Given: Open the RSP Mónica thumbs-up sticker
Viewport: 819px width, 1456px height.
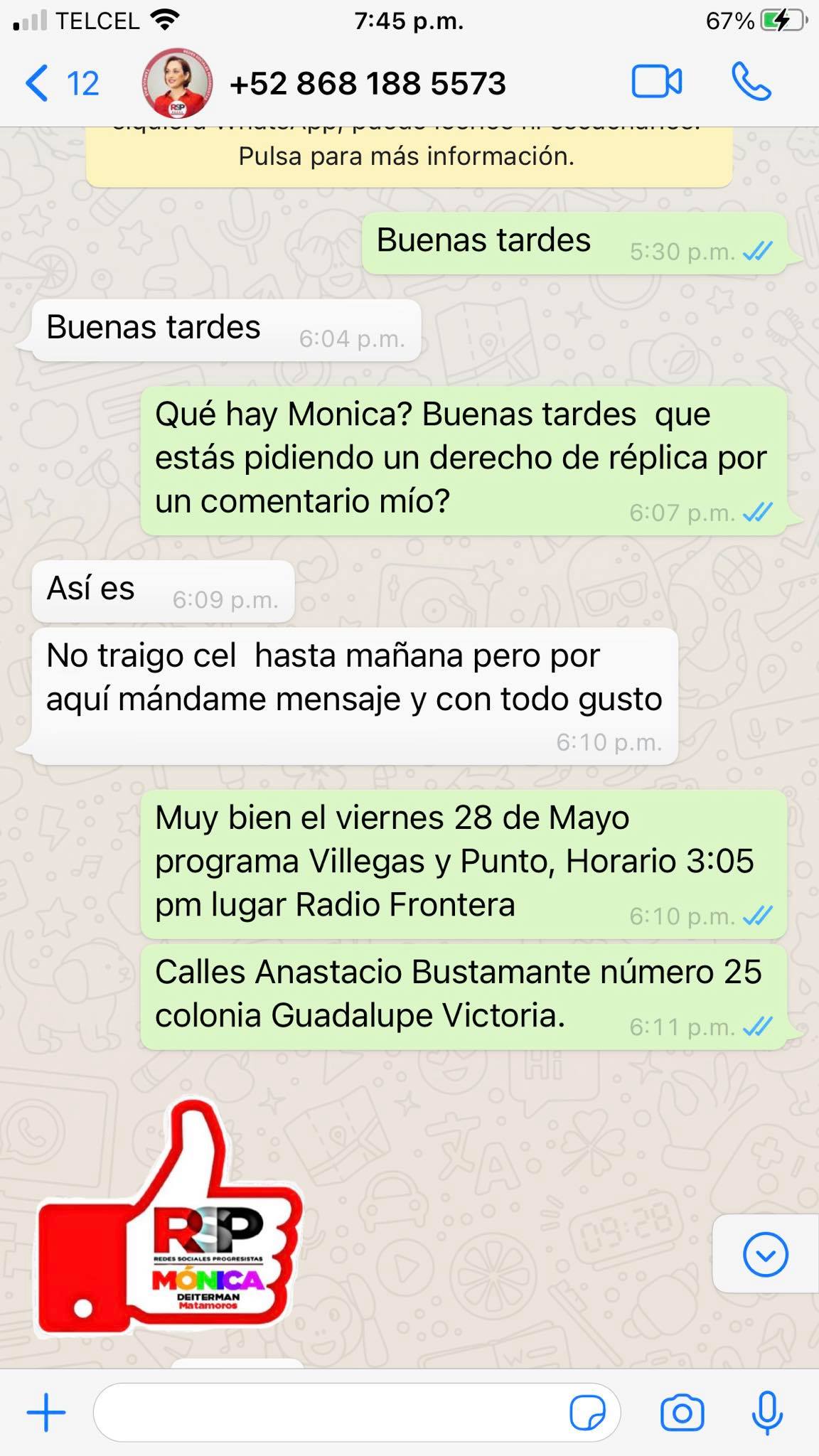Looking at the screenshot, I should (171, 1219).
